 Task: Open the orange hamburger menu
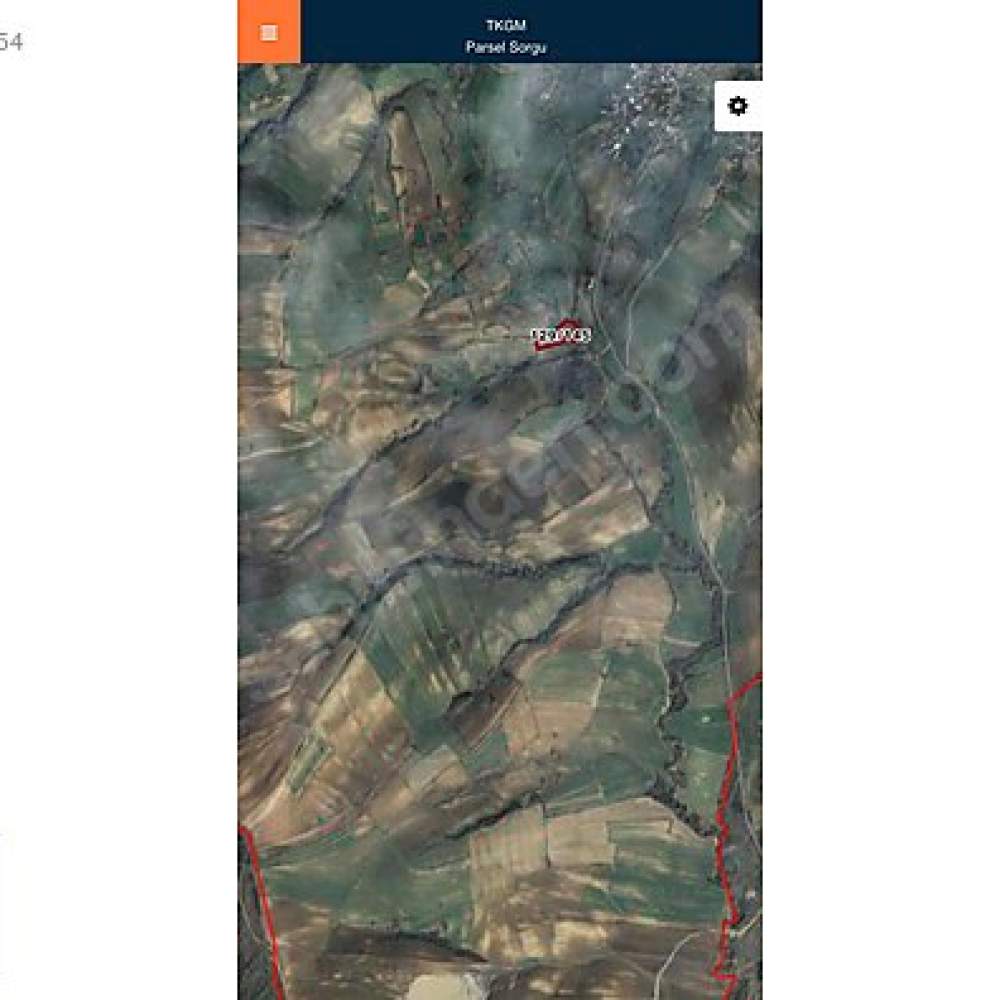pos(268,32)
